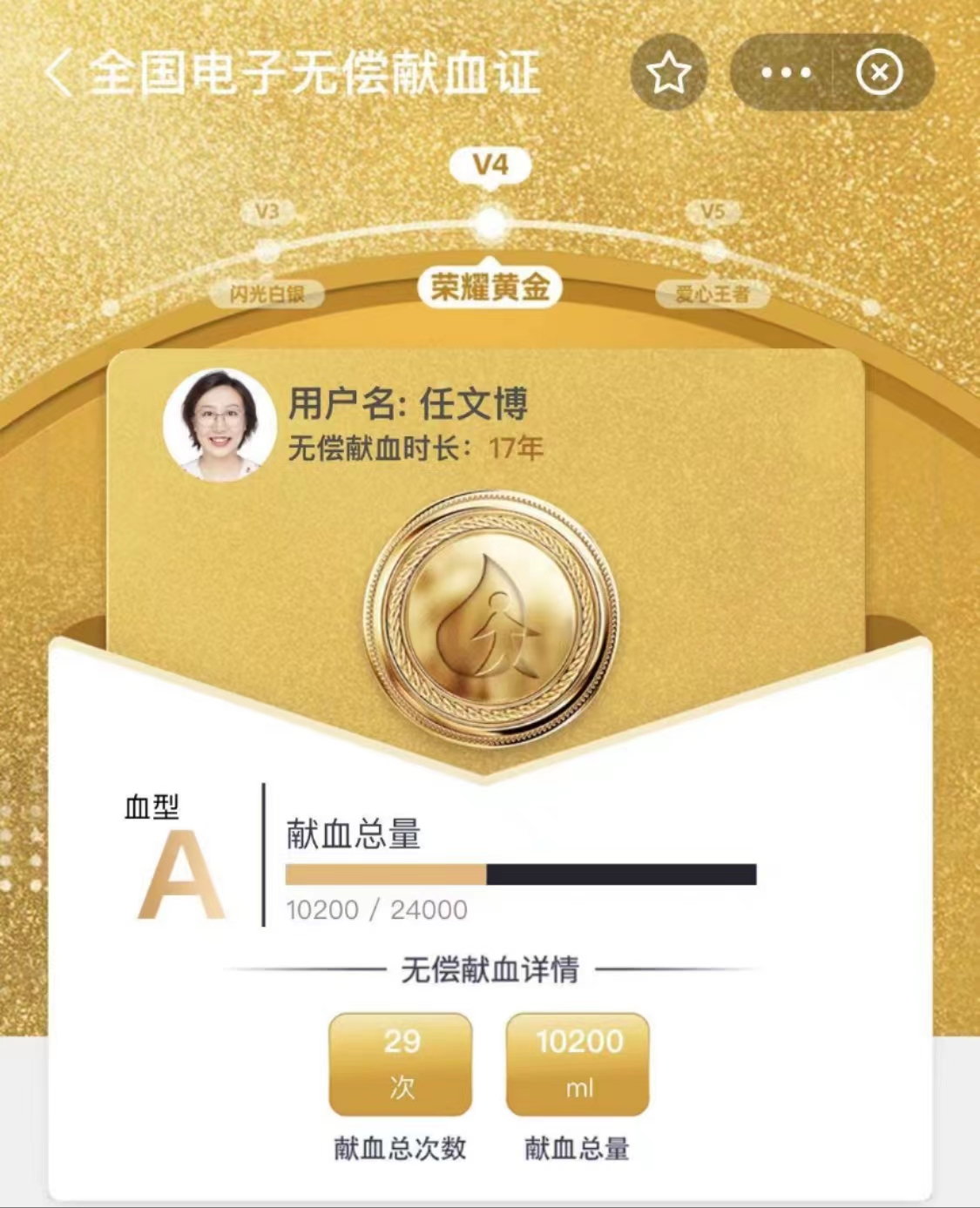This screenshot has height=1208, width=980.
Task: Go back from the blood donation certificate page
Action: click(x=57, y=73)
